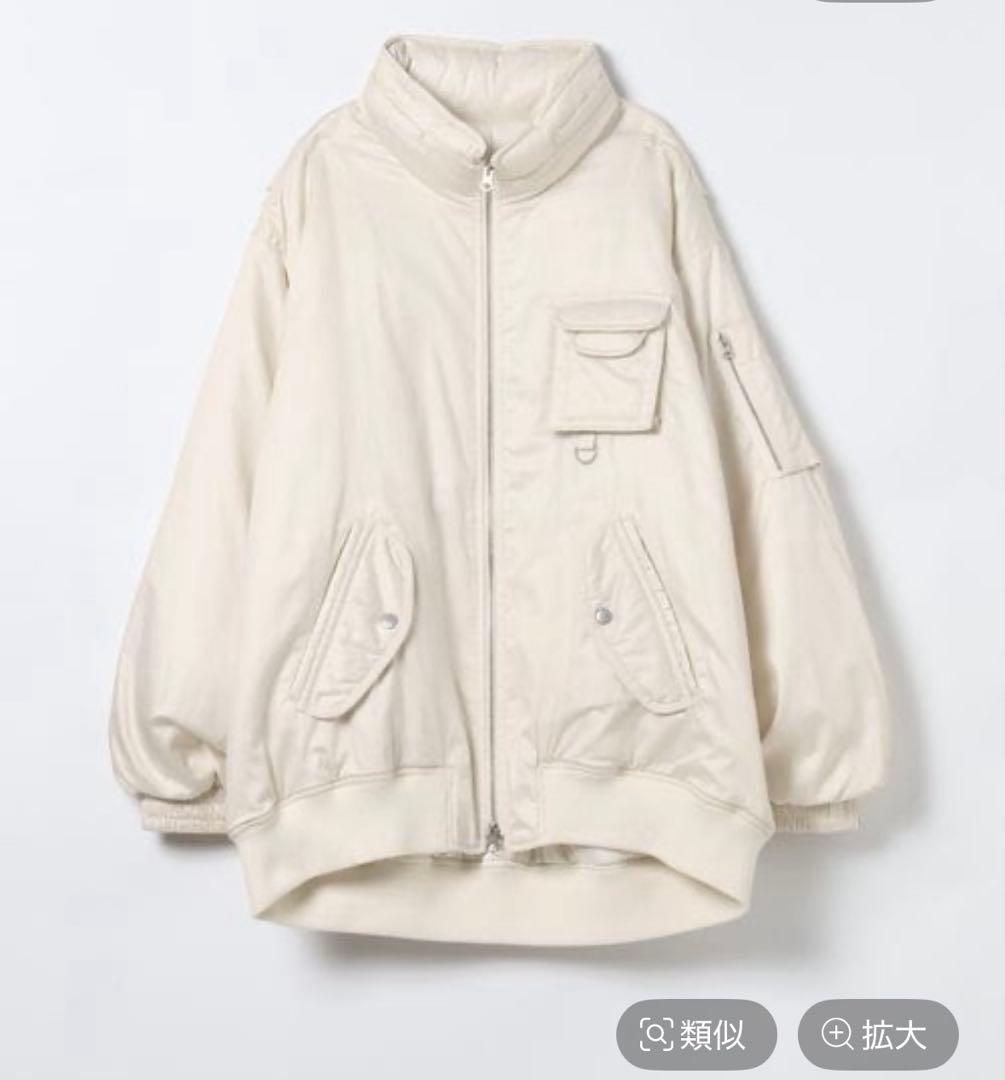Open the cream bomber jacket product image
The width and height of the screenshot is (1005, 1080).
[x=500, y=480]
